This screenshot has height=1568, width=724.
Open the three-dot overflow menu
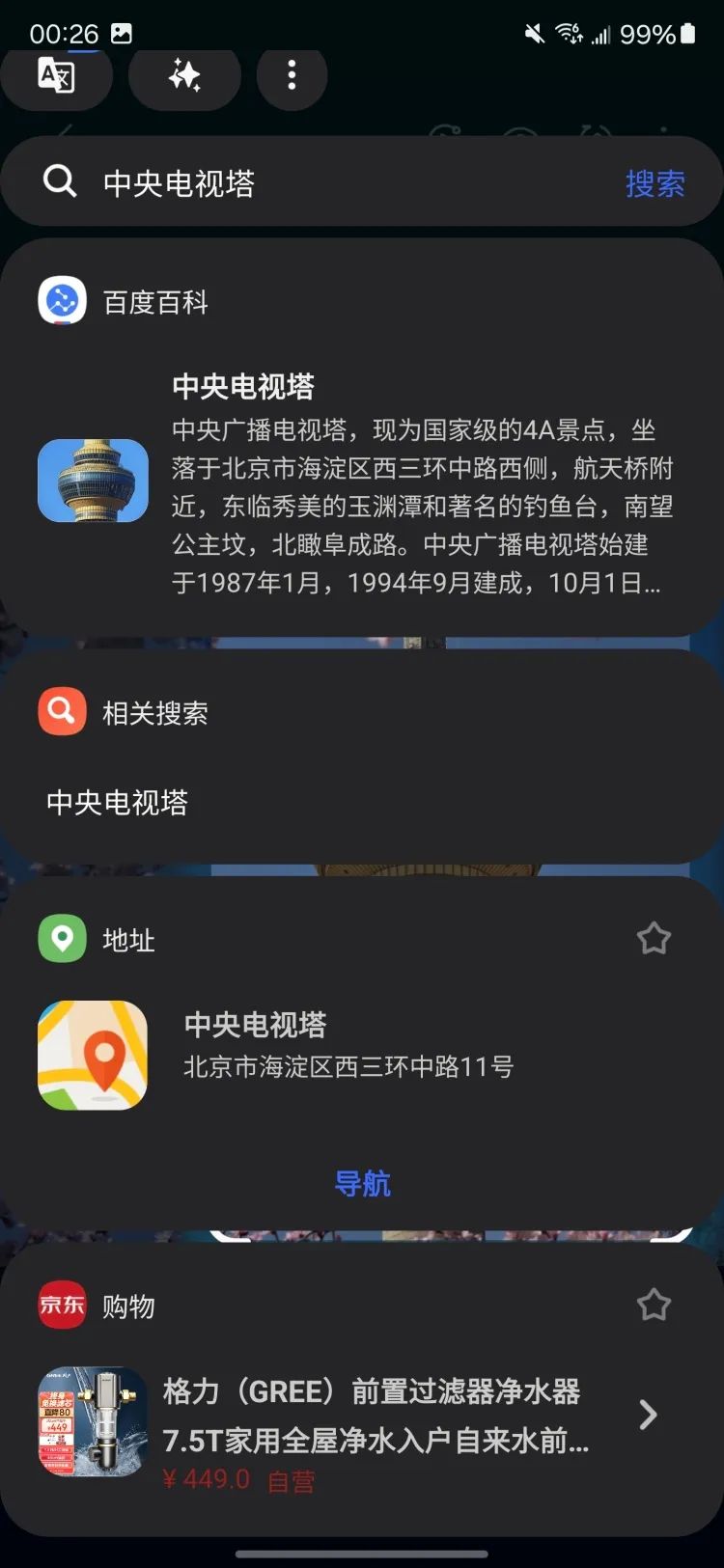(x=292, y=75)
